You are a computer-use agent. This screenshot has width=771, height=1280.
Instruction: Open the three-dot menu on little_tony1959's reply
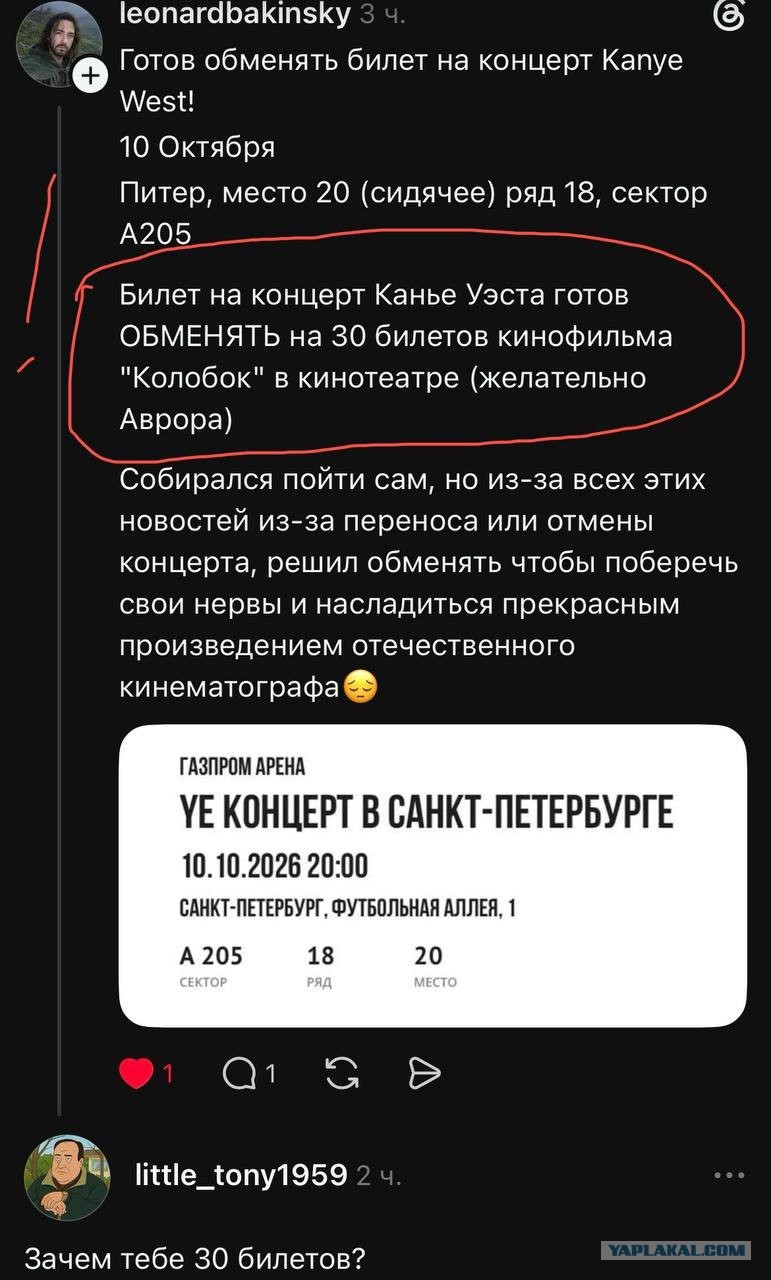(x=729, y=1176)
